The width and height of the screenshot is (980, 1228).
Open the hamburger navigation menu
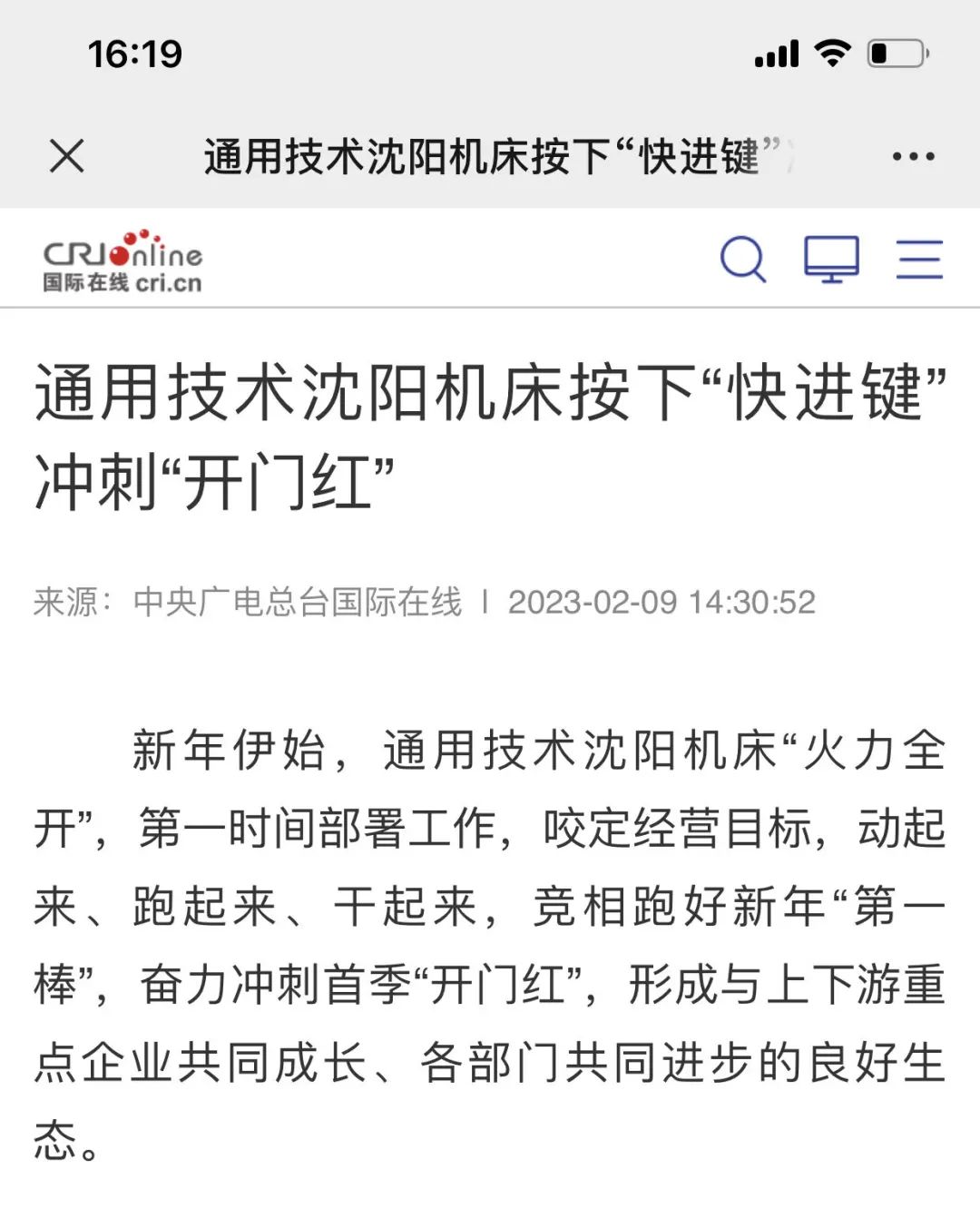coord(919,260)
